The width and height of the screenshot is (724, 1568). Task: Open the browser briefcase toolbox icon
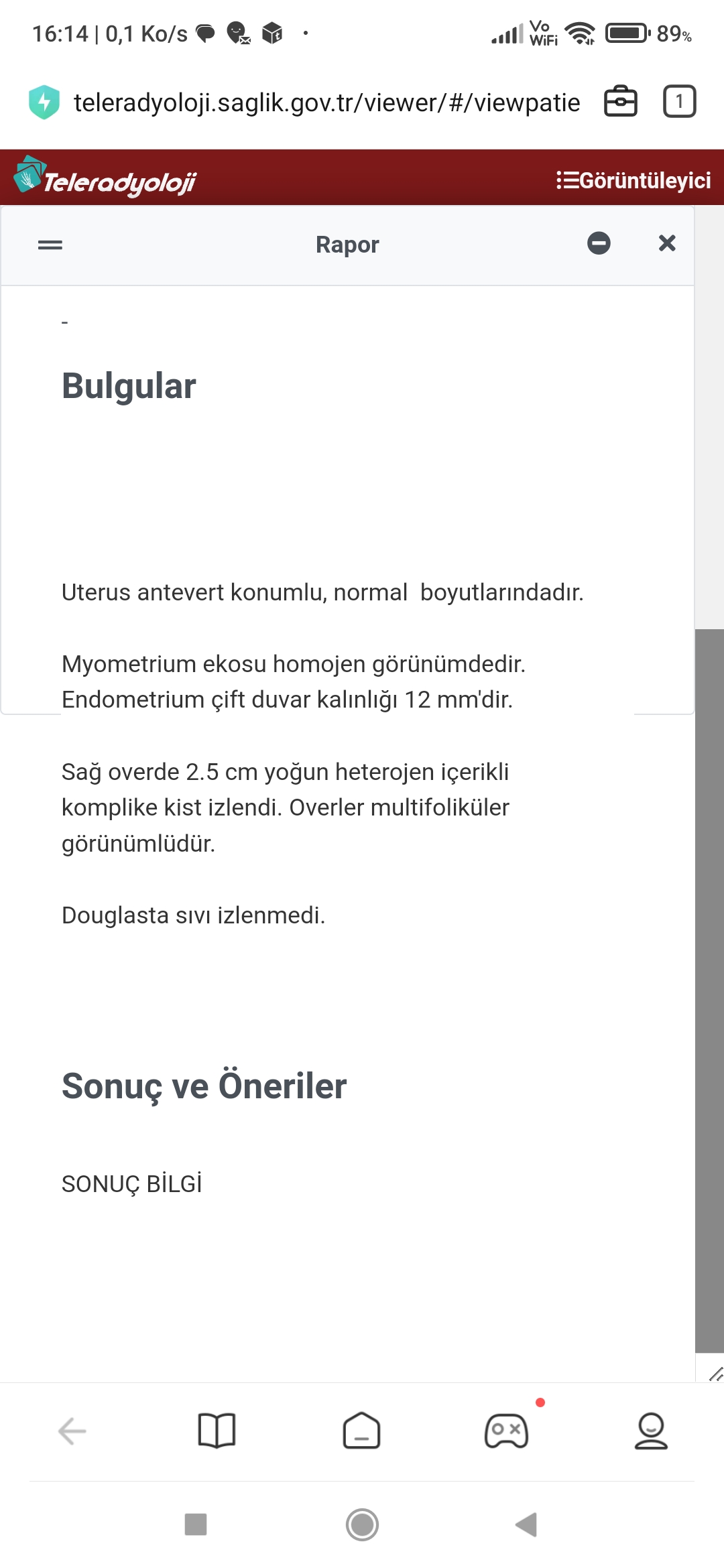pyautogui.click(x=621, y=102)
